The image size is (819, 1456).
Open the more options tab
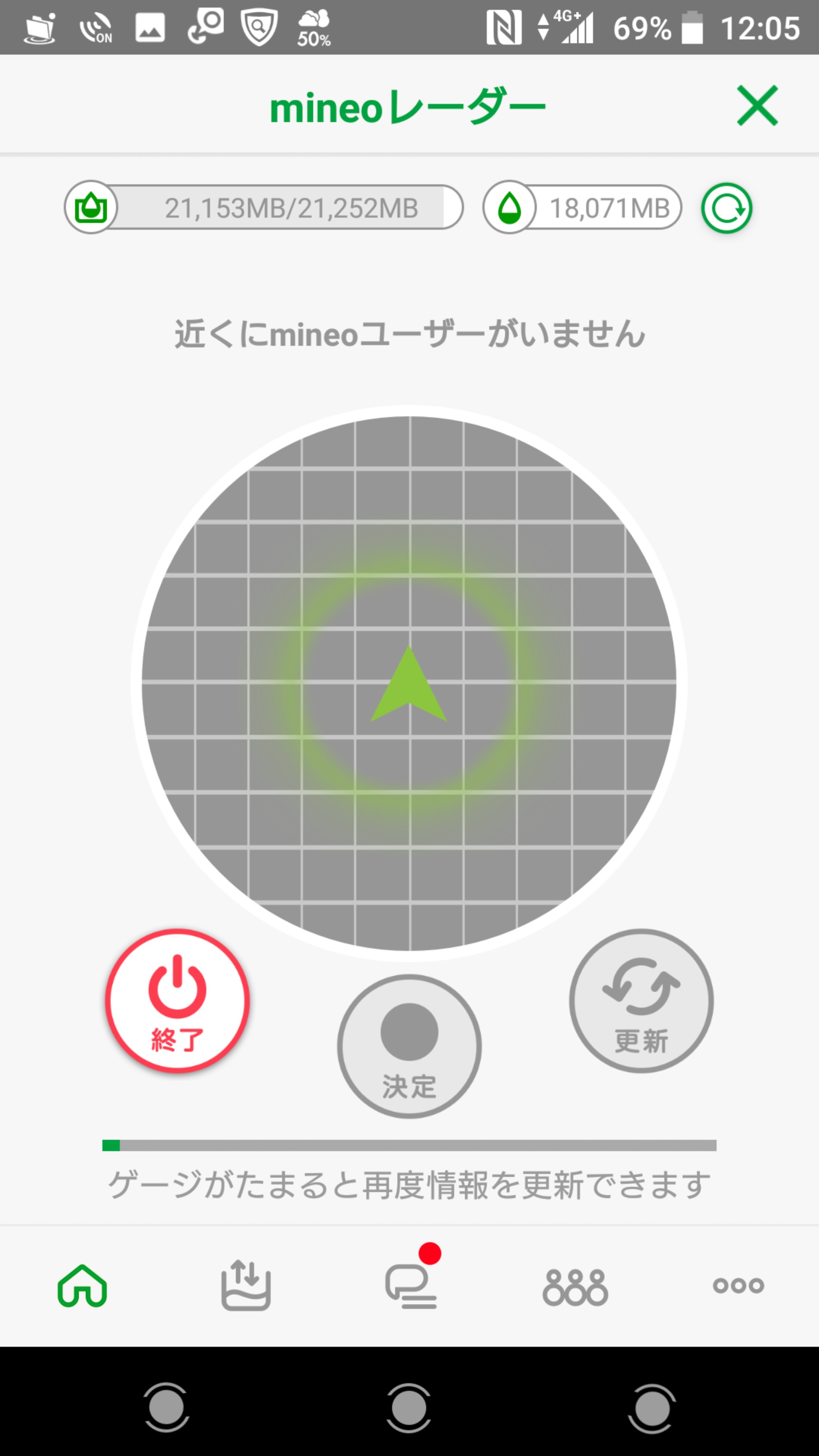click(x=738, y=1286)
